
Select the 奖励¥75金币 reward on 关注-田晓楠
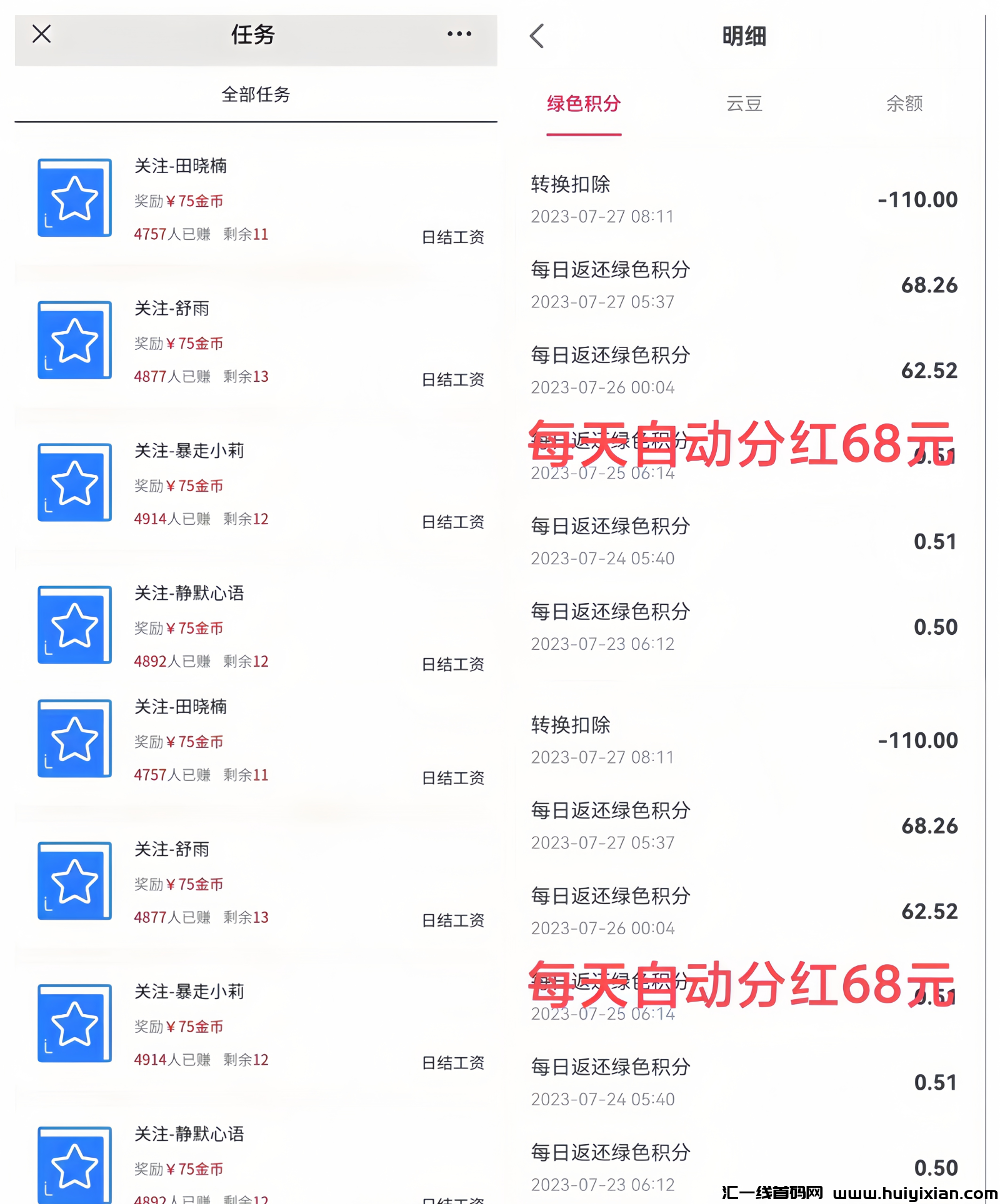click(179, 201)
